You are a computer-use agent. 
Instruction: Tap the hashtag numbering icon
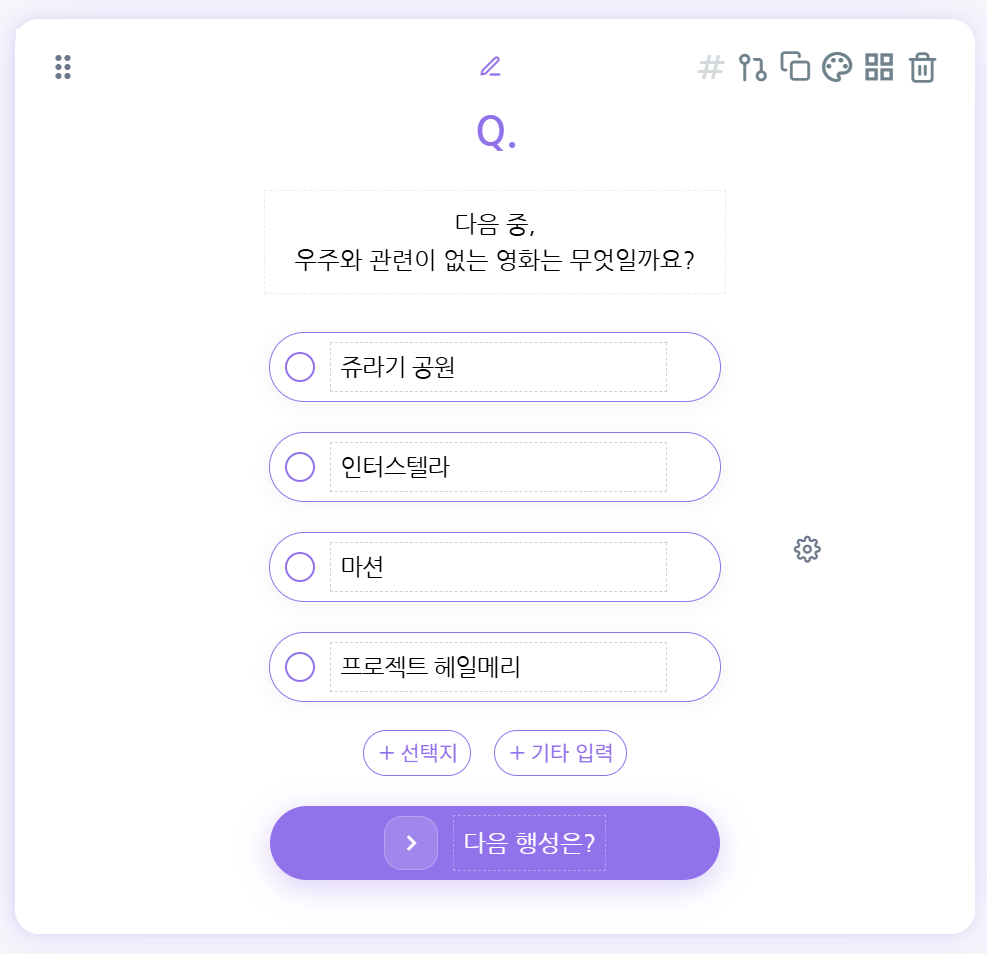pos(710,67)
